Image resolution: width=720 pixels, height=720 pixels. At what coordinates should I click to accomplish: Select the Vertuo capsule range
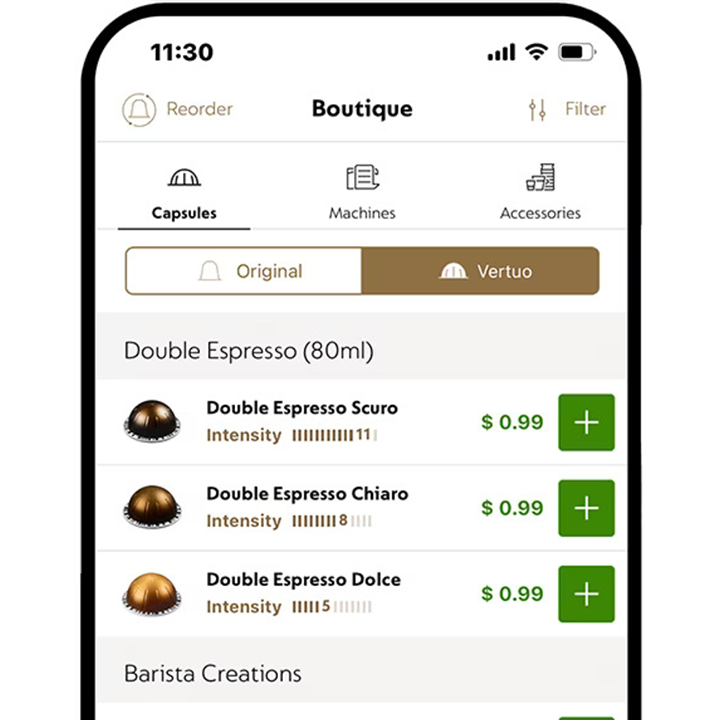pos(480,271)
